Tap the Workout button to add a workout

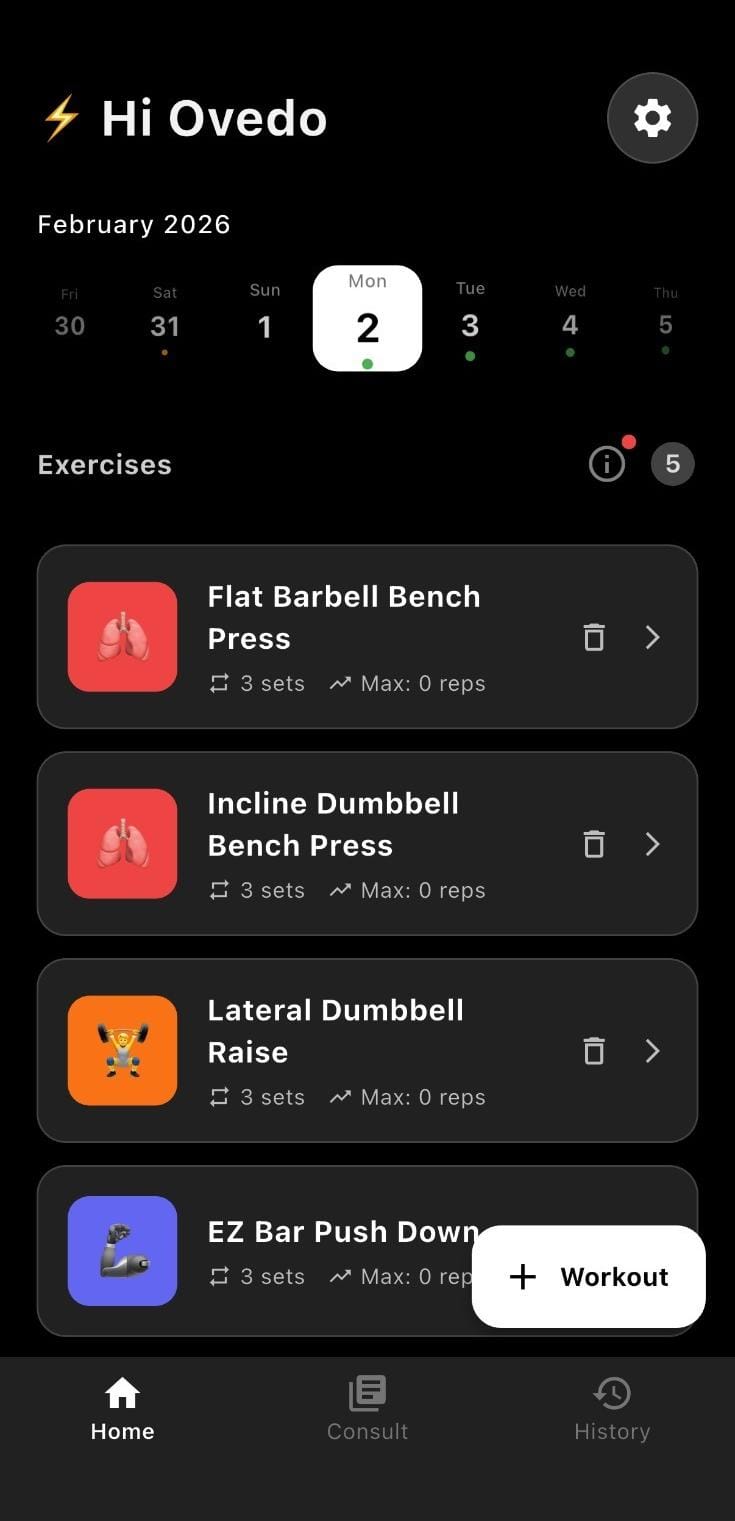588,1277
